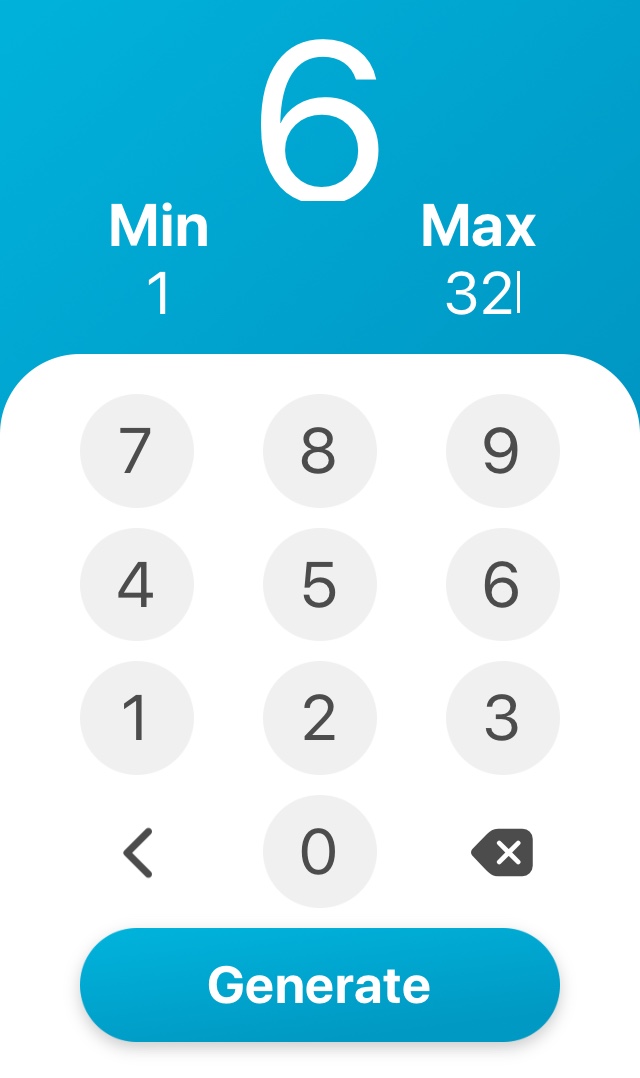Enter digit 2 on keypad
The width and height of the screenshot is (640, 1078).
click(319, 718)
